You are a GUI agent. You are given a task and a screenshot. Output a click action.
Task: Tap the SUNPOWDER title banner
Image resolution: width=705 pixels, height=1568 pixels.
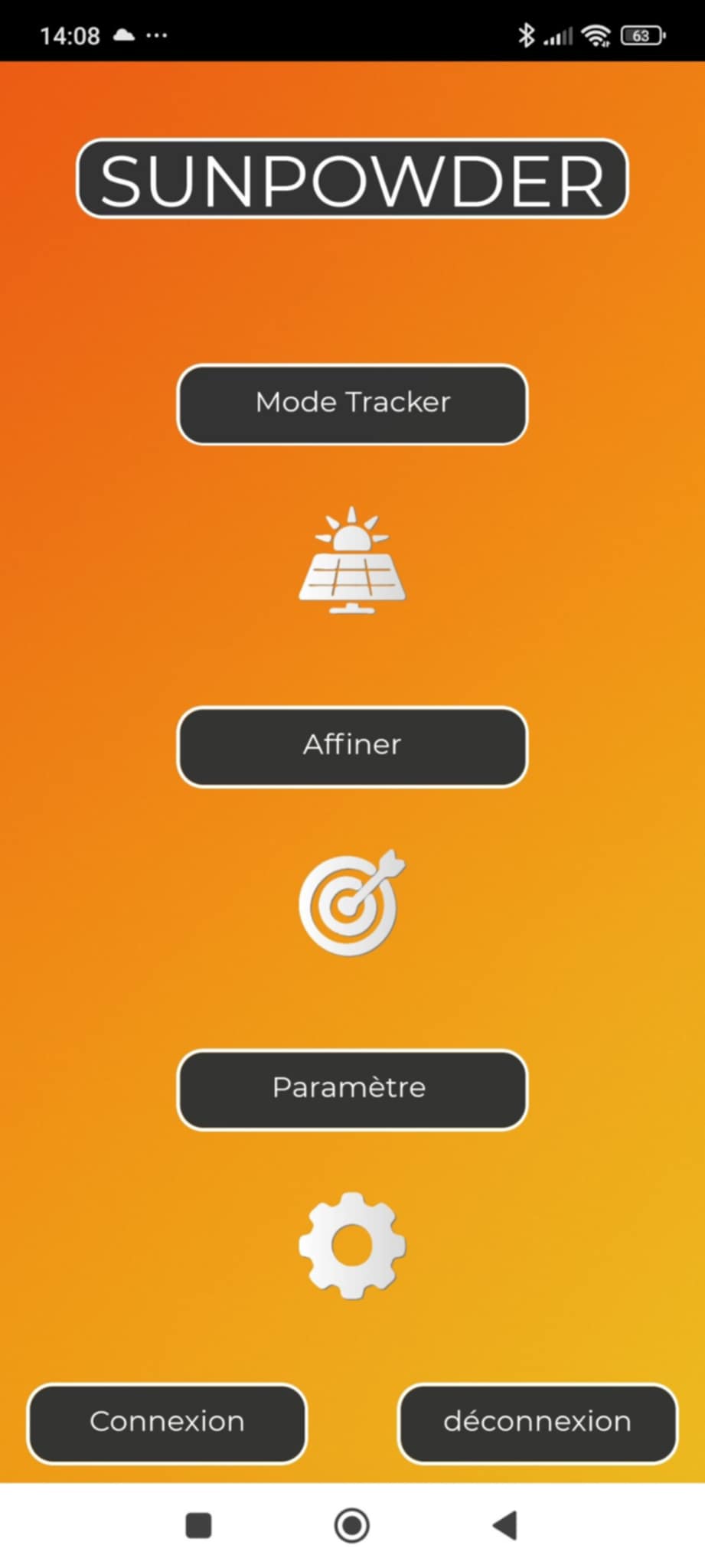[x=351, y=179]
